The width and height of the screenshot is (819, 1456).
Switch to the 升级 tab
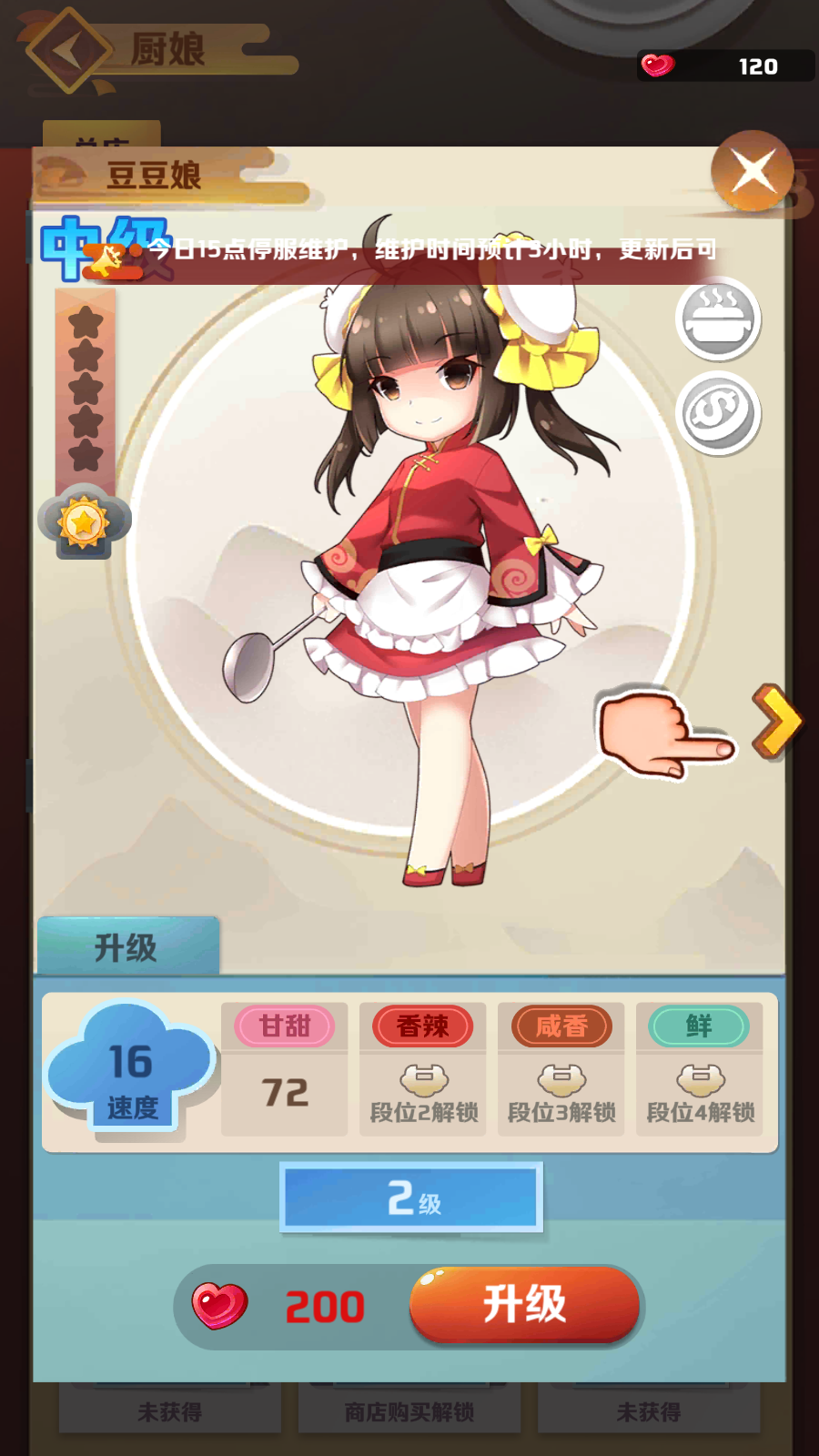pyautogui.click(x=127, y=946)
